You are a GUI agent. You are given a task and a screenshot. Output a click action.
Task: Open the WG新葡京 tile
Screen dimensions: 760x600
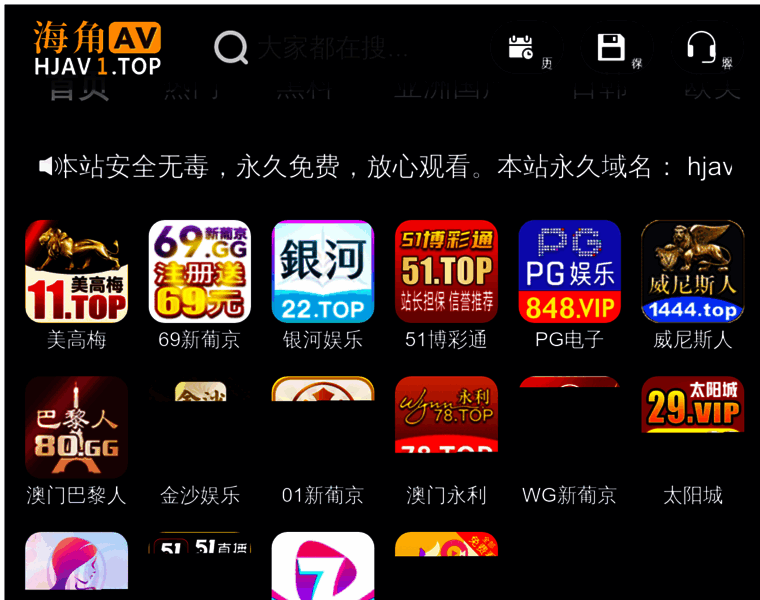[569, 440]
